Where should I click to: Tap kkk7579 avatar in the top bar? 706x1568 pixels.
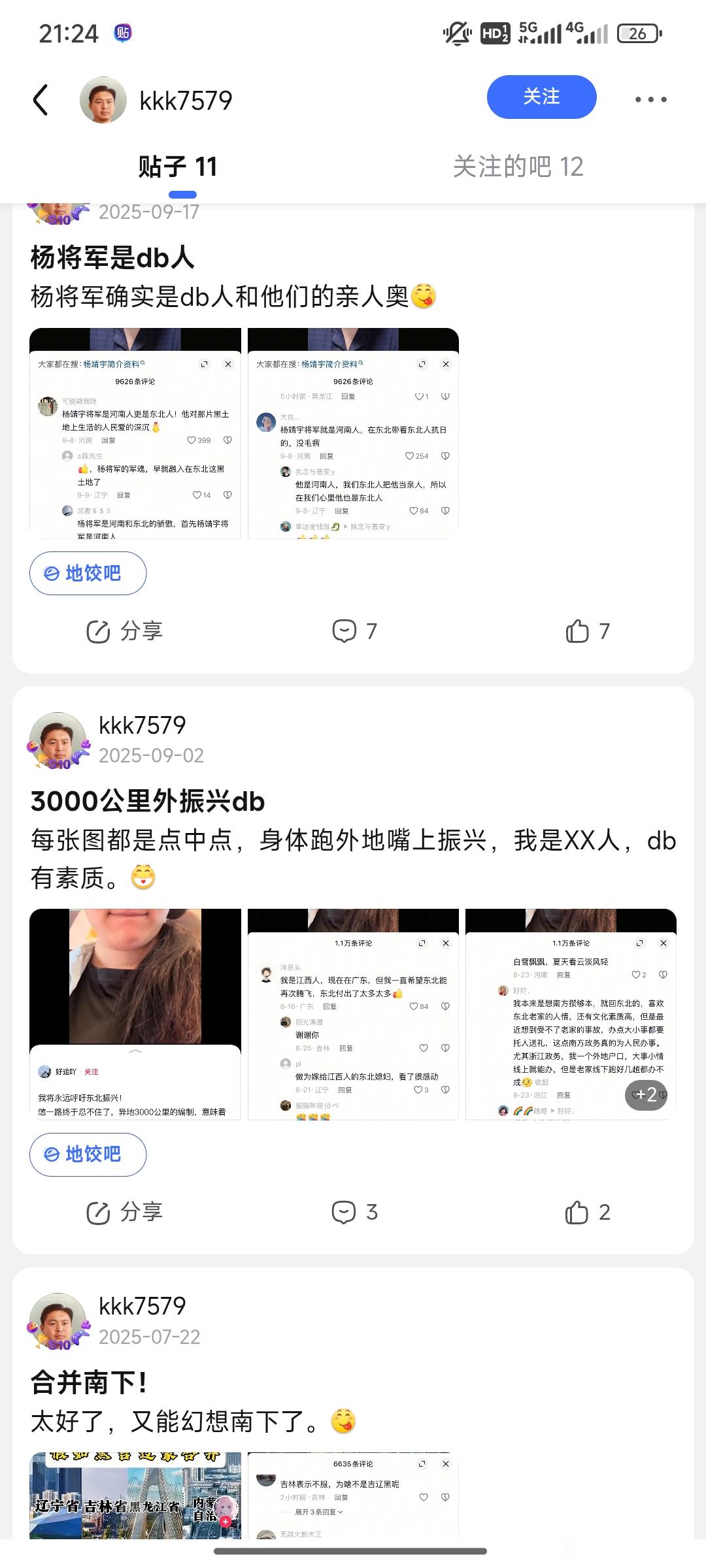[x=103, y=100]
